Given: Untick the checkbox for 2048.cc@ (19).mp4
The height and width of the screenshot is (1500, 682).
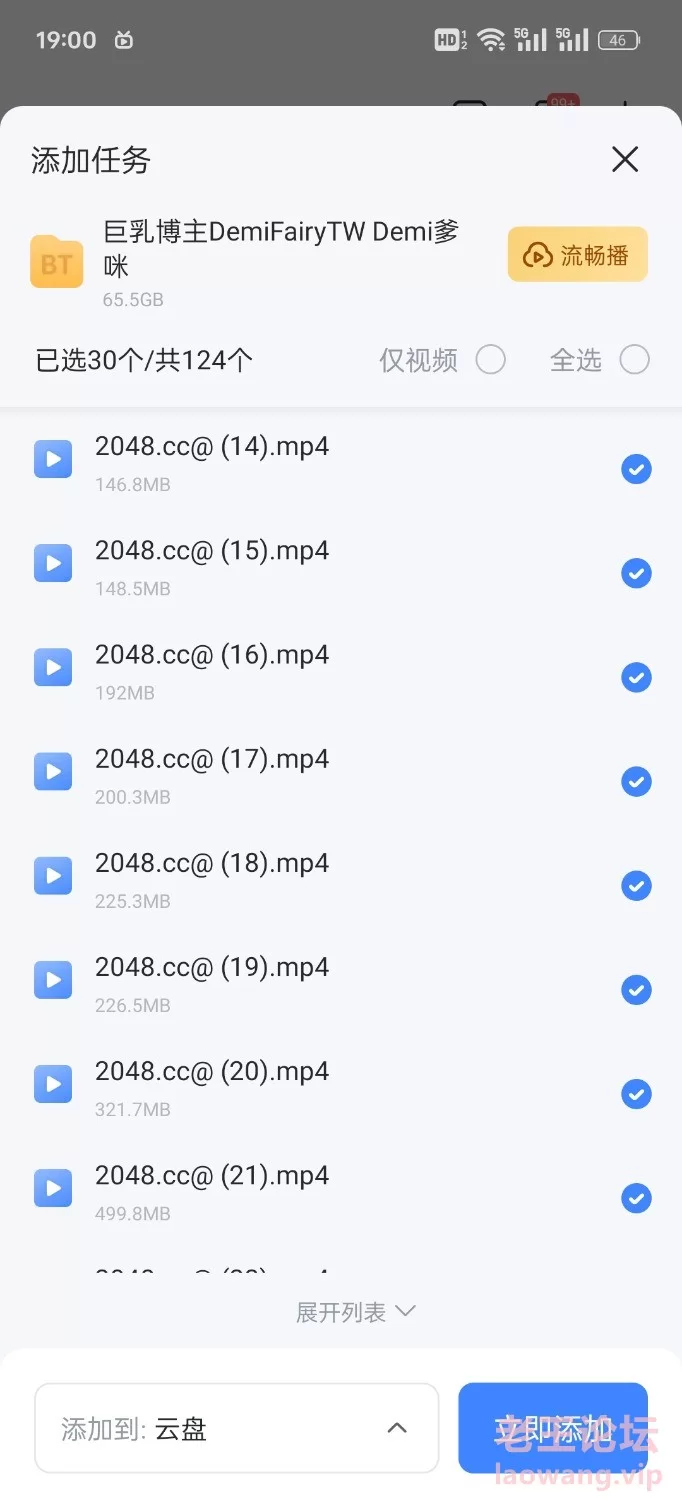Looking at the screenshot, I should 636,990.
